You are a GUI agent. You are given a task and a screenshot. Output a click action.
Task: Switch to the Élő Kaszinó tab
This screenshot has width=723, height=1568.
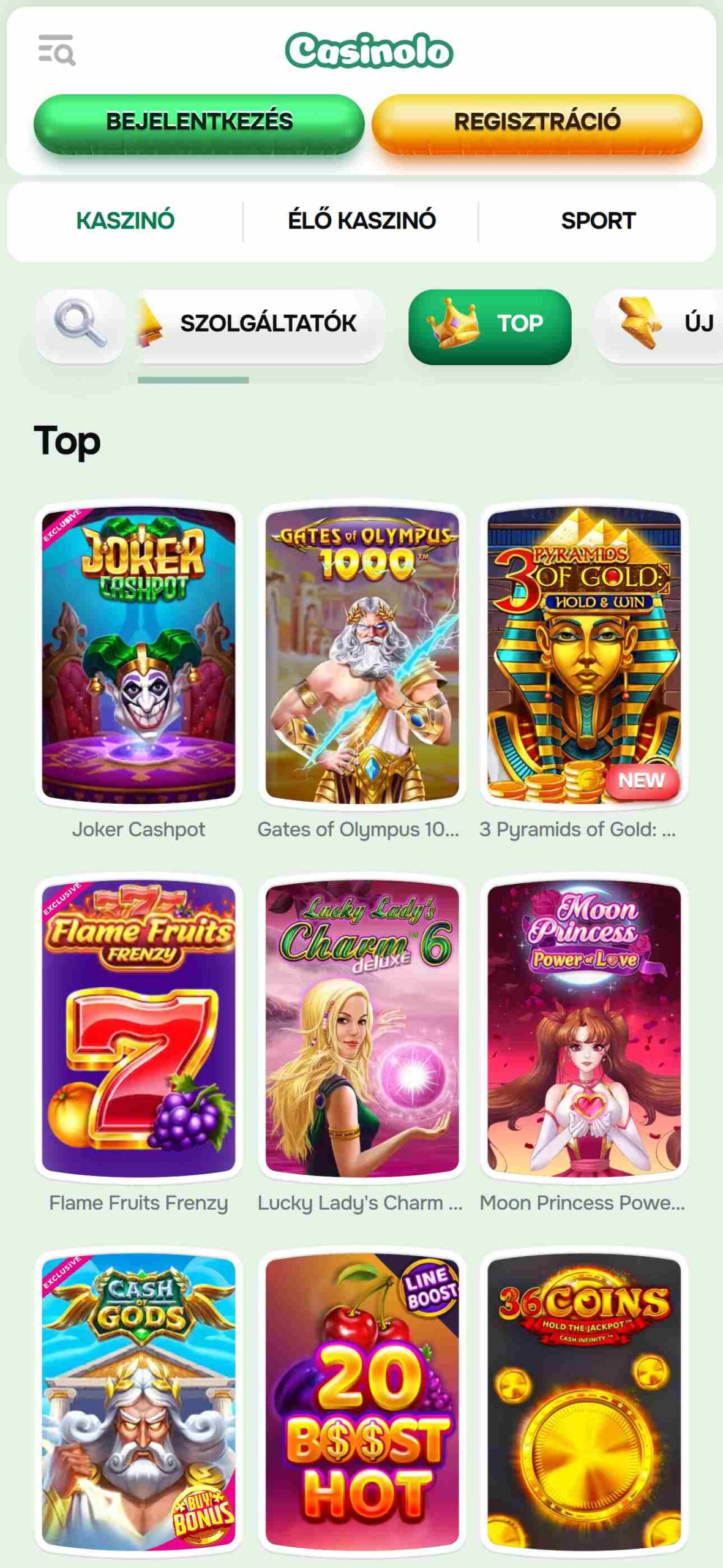click(361, 221)
